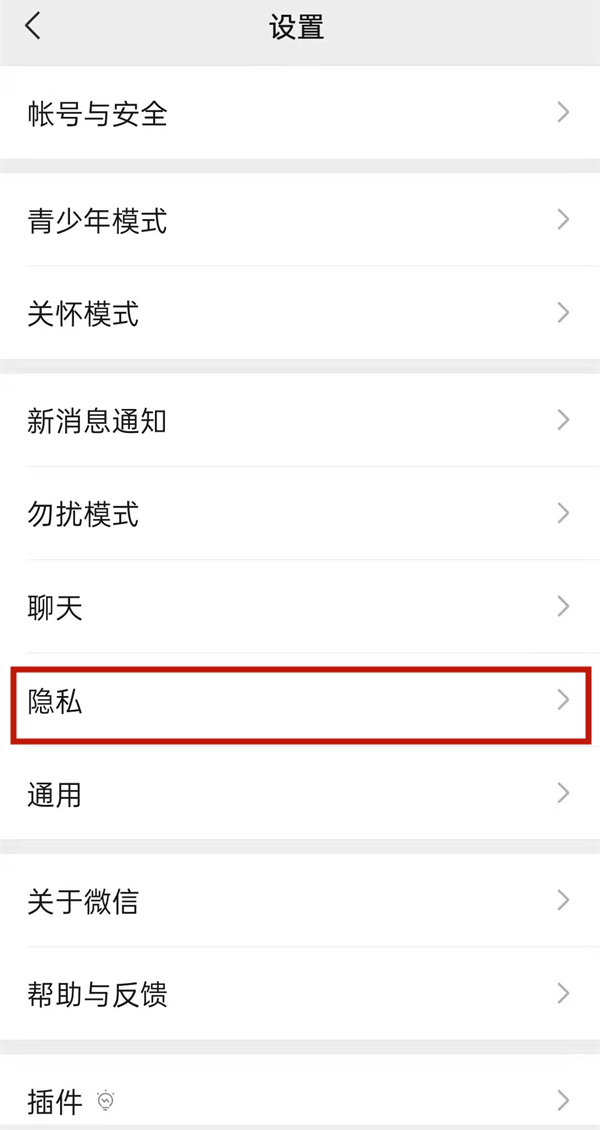The width and height of the screenshot is (600, 1130).
Task: Go back using the top-left arrow
Action: [x=33, y=27]
